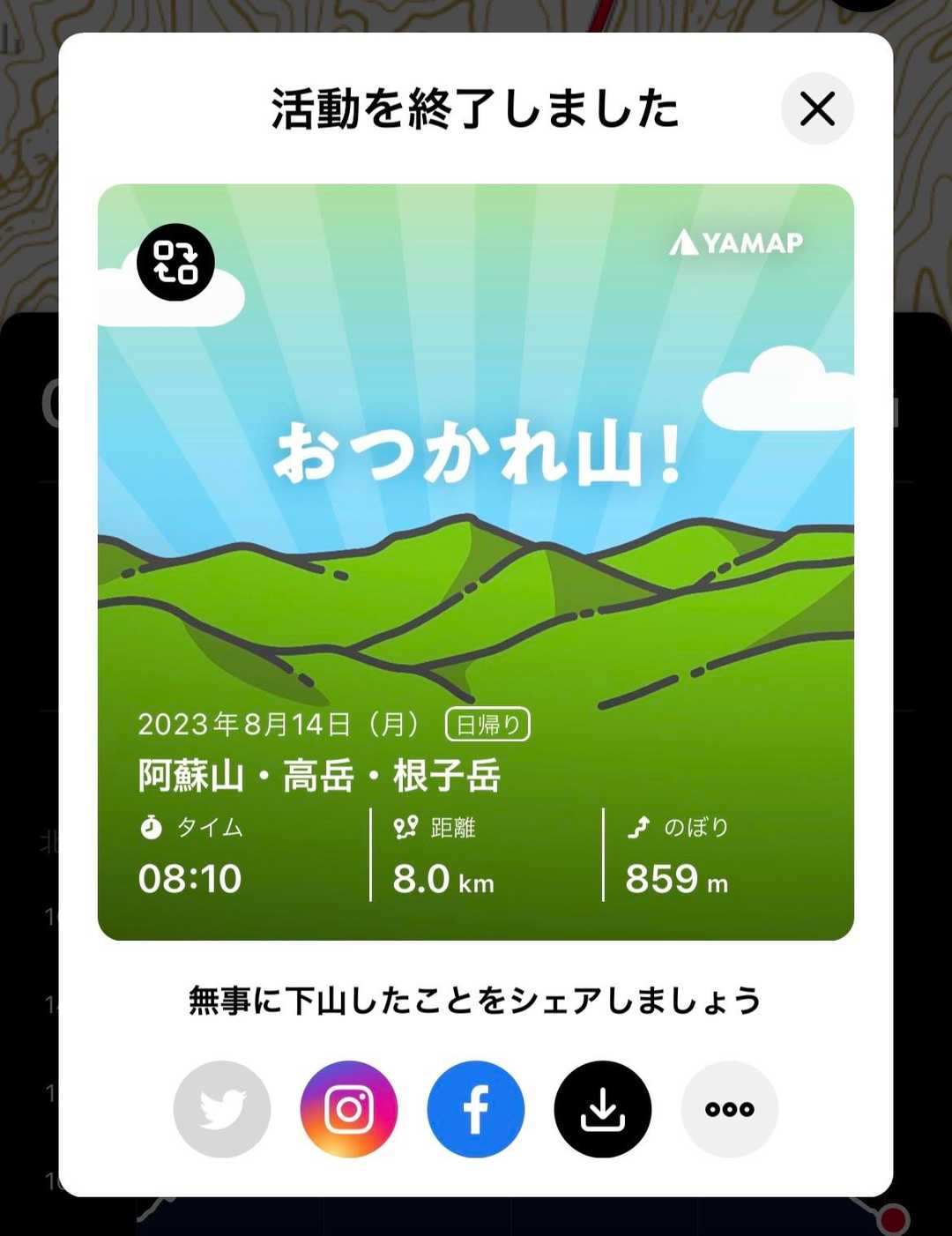
Task: Switch the share card design
Action: (175, 263)
